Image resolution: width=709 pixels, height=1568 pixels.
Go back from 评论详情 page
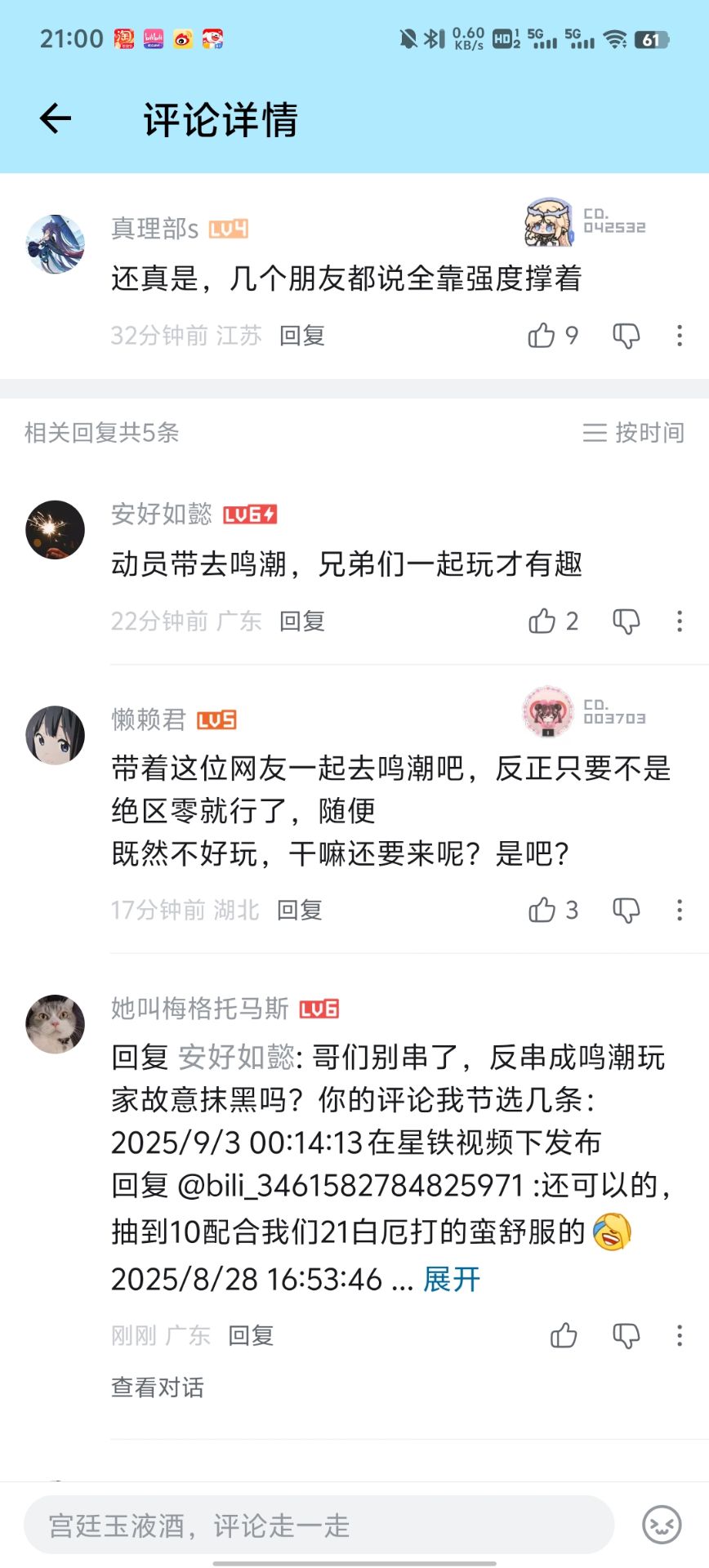[x=56, y=119]
